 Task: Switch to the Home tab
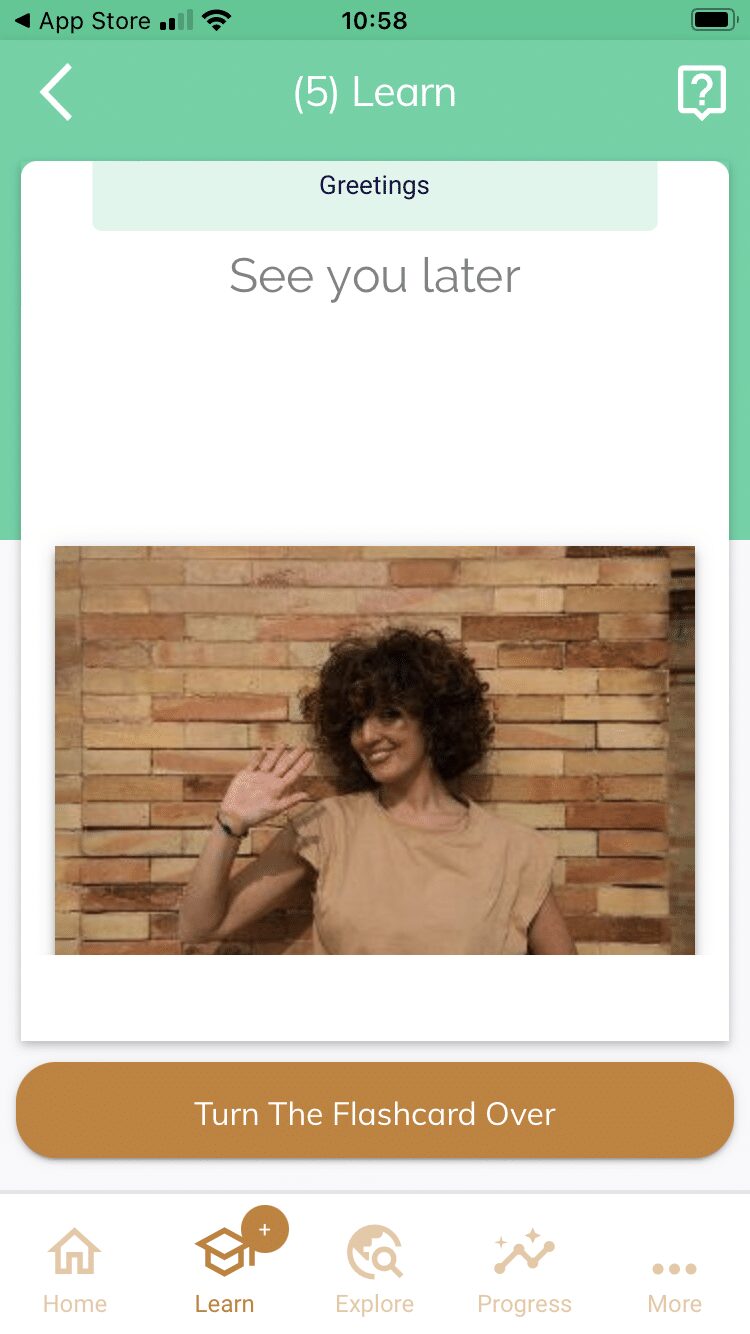pos(75,1268)
